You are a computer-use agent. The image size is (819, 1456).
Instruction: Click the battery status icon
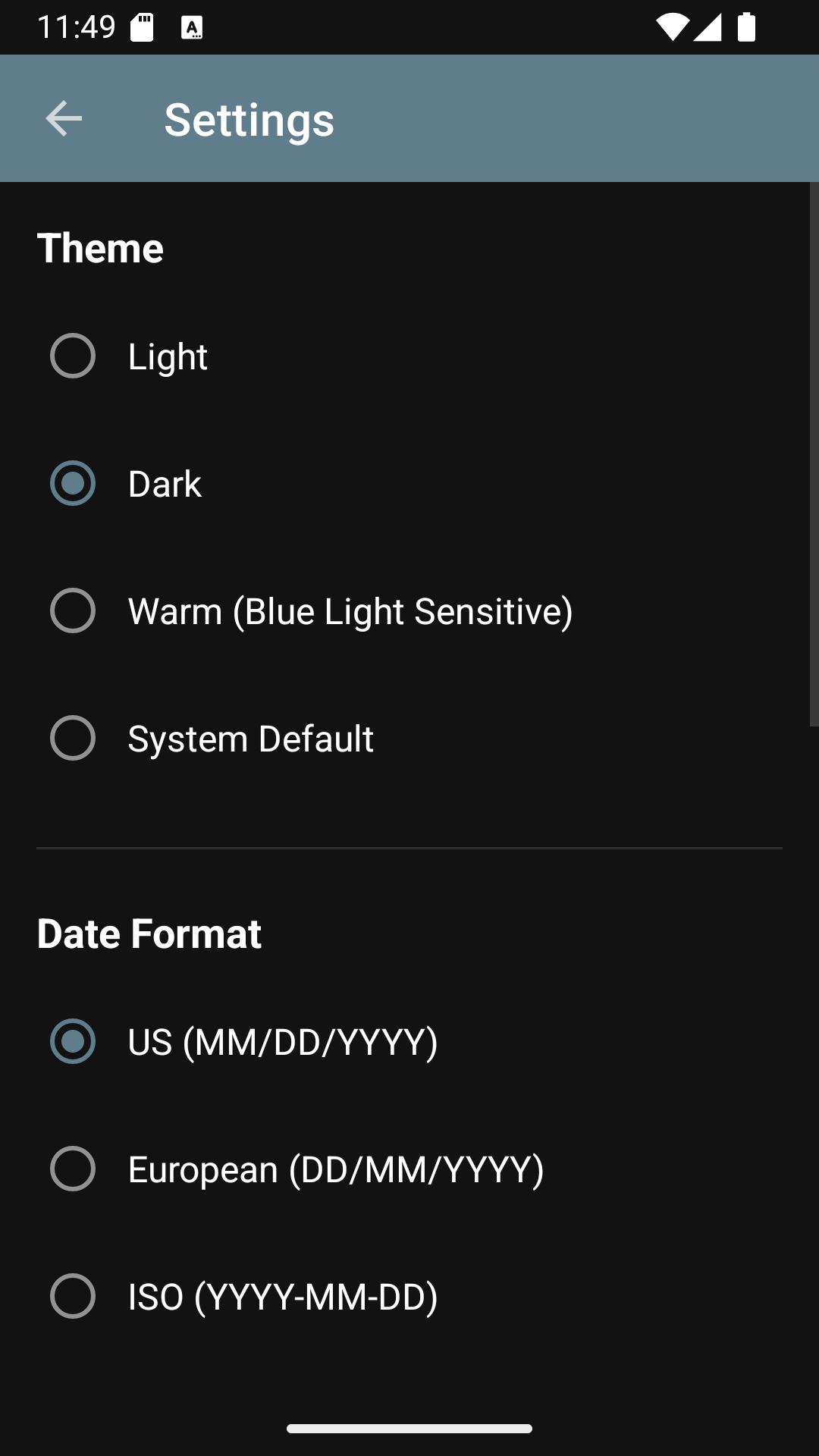[746, 28]
